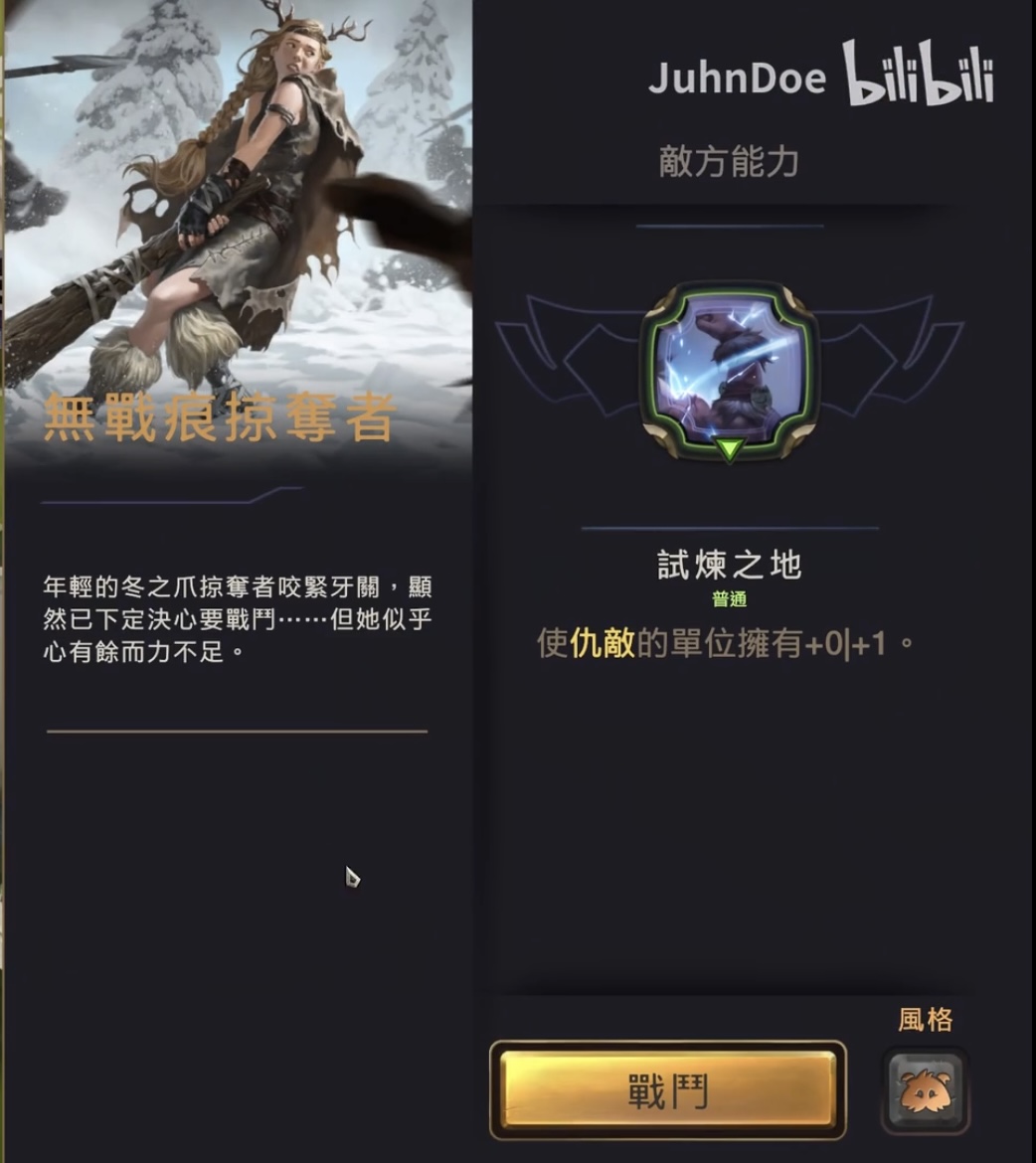1036x1163 pixels.
Task: Open the 風格 style poro icon
Action: coord(926,1090)
